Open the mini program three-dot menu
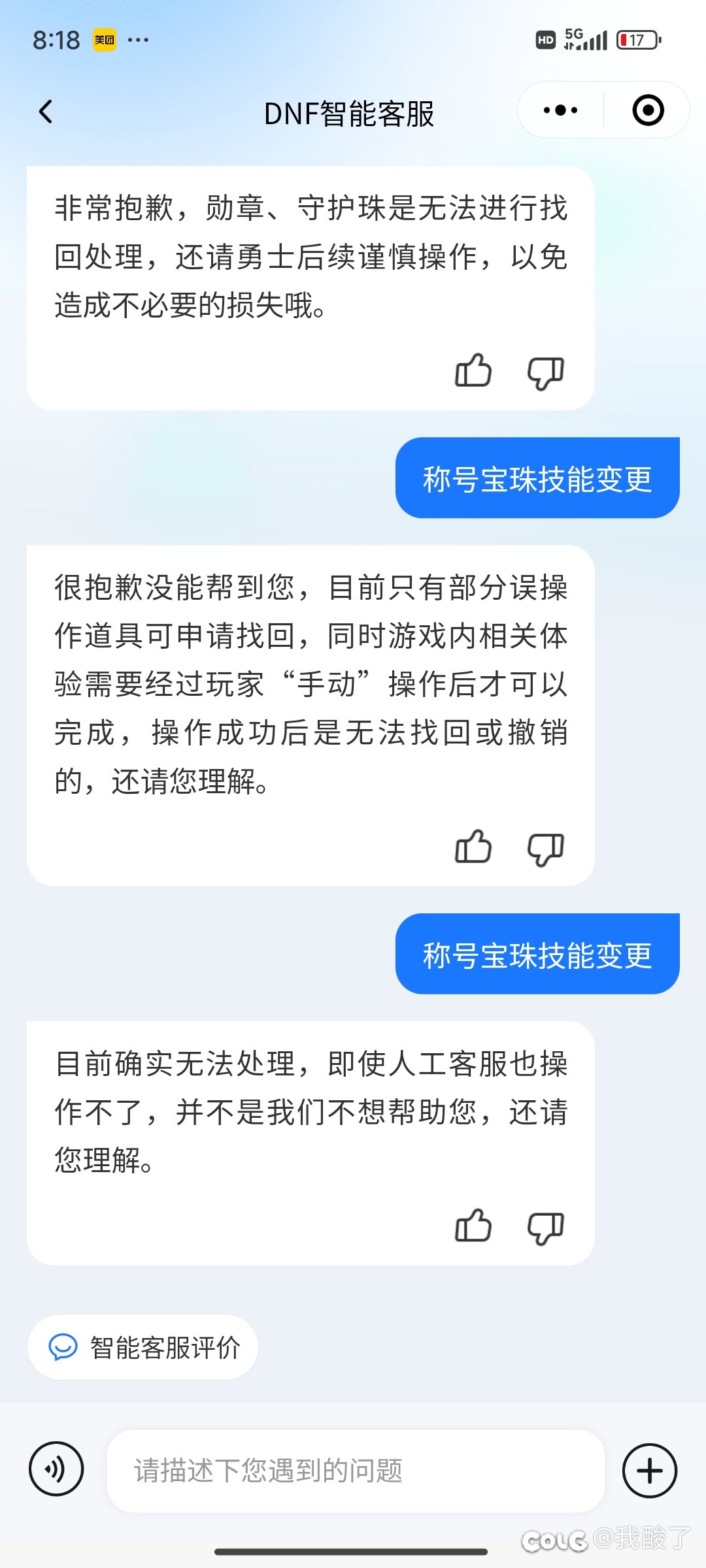706x1568 pixels. click(x=560, y=110)
